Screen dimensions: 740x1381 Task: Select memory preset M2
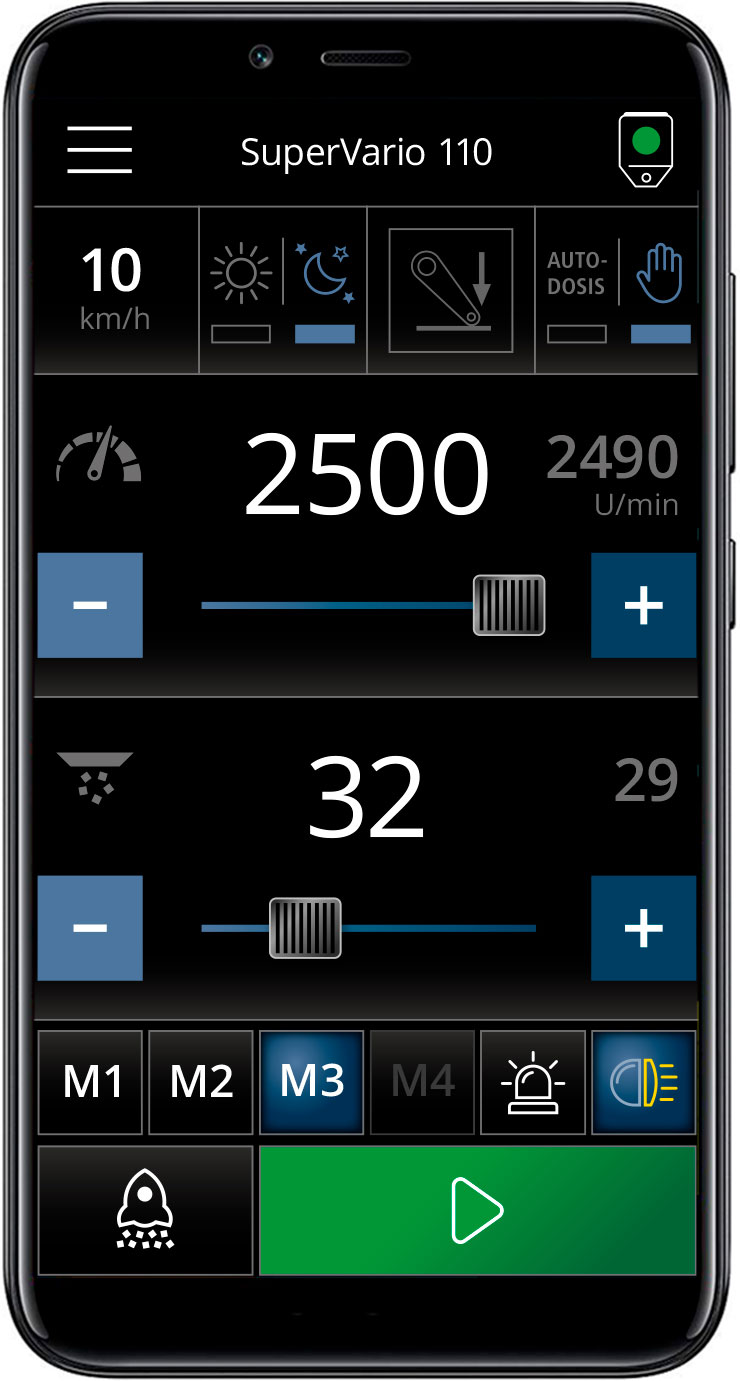(201, 1081)
